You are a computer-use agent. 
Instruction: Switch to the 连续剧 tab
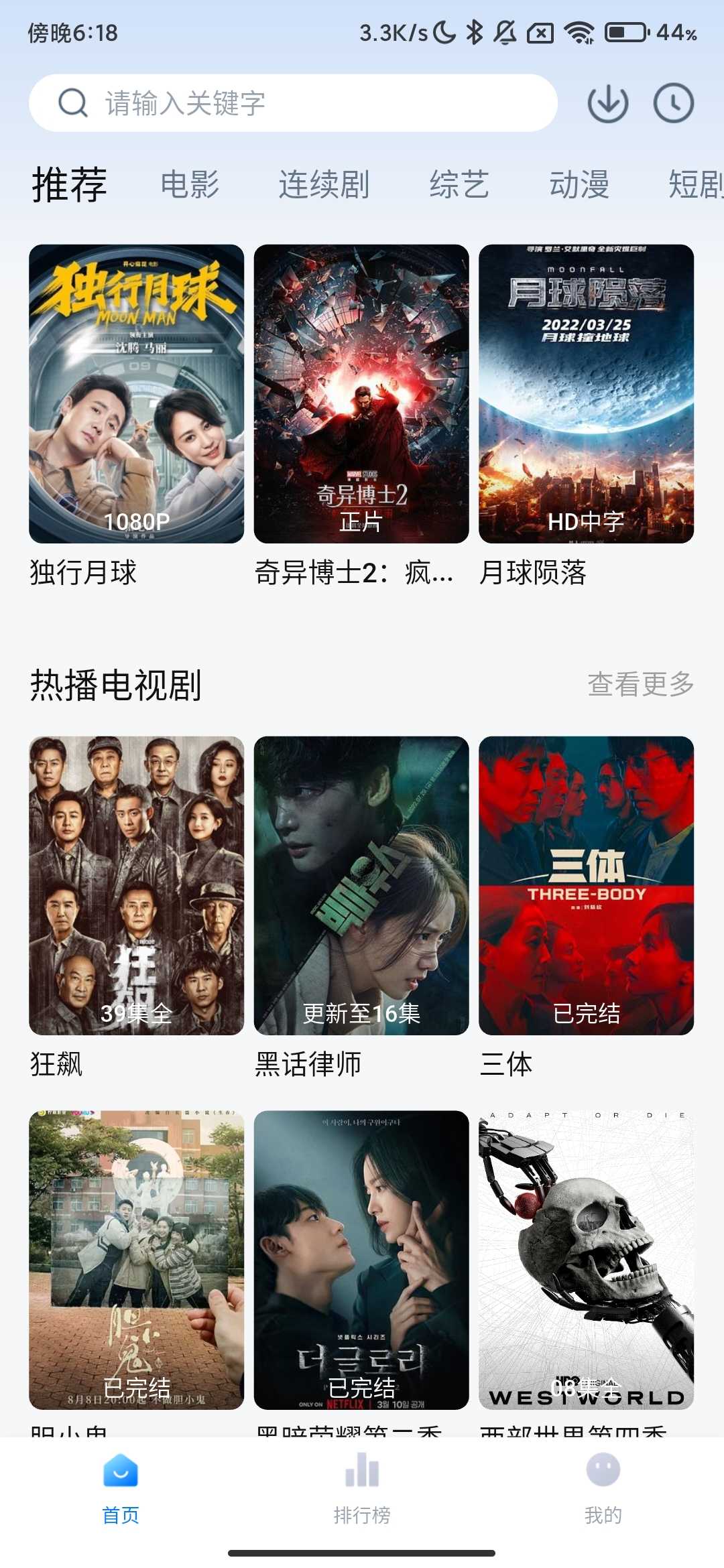coord(324,184)
